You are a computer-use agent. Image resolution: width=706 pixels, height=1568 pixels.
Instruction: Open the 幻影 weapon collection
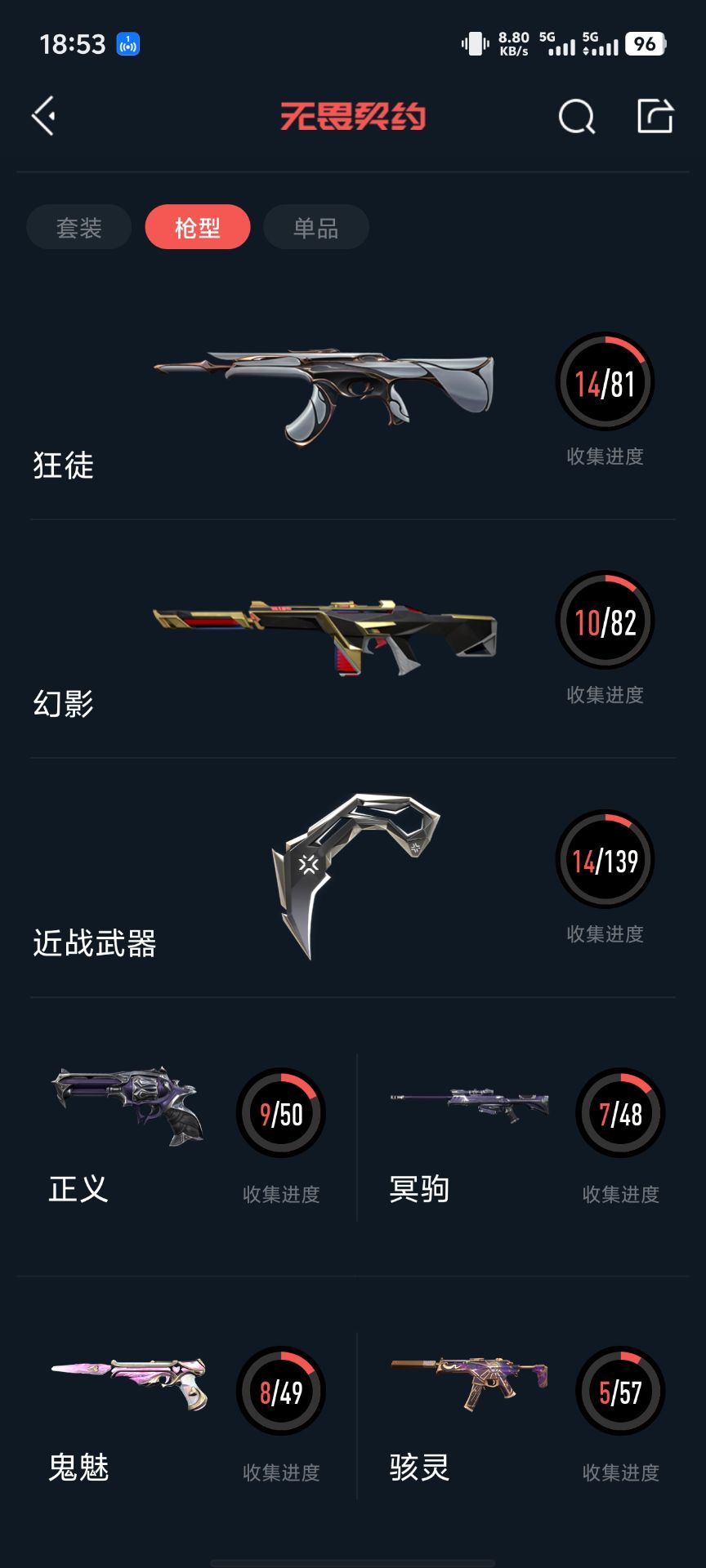(353, 639)
